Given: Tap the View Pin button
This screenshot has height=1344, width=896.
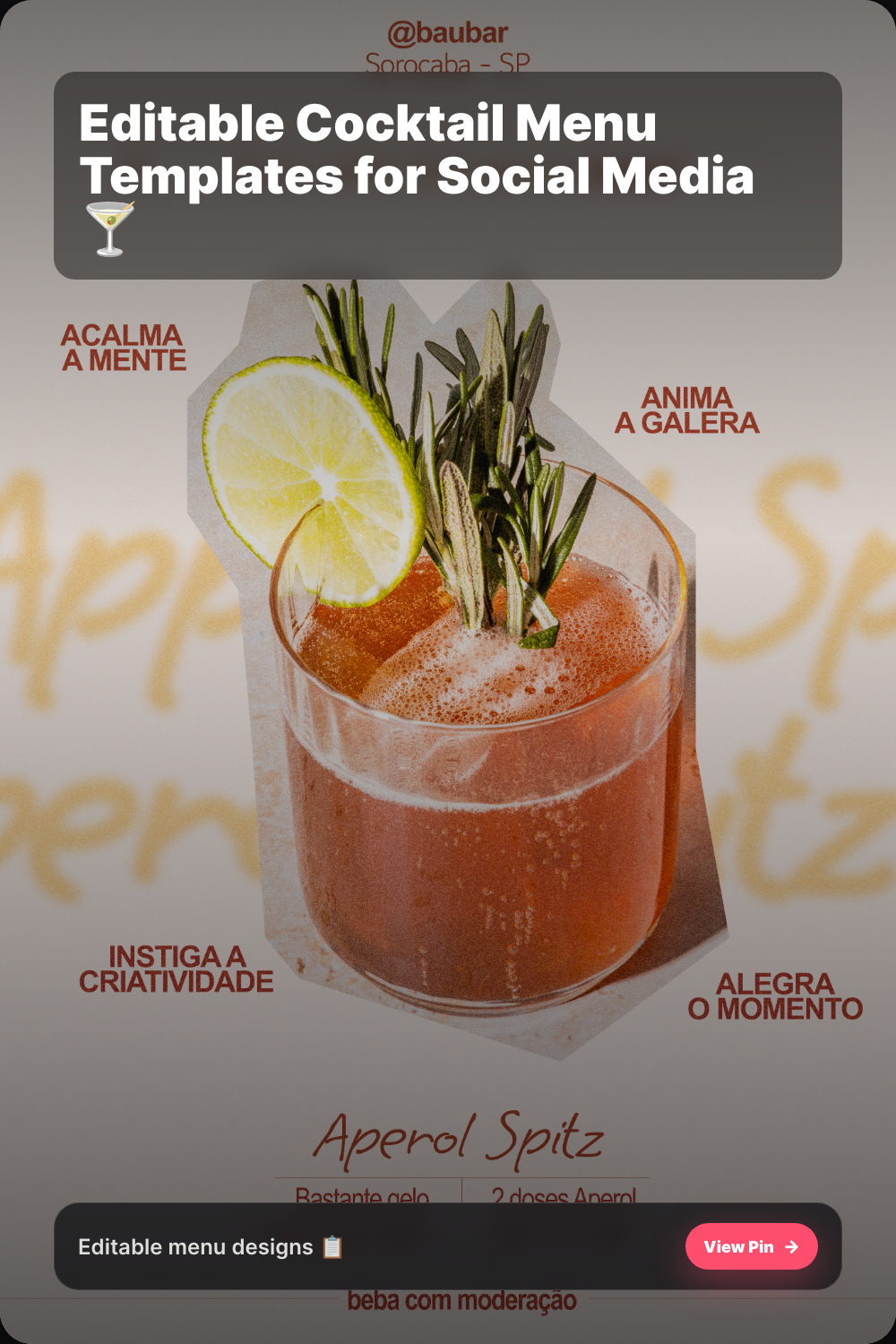Looking at the screenshot, I should click(x=751, y=1246).
